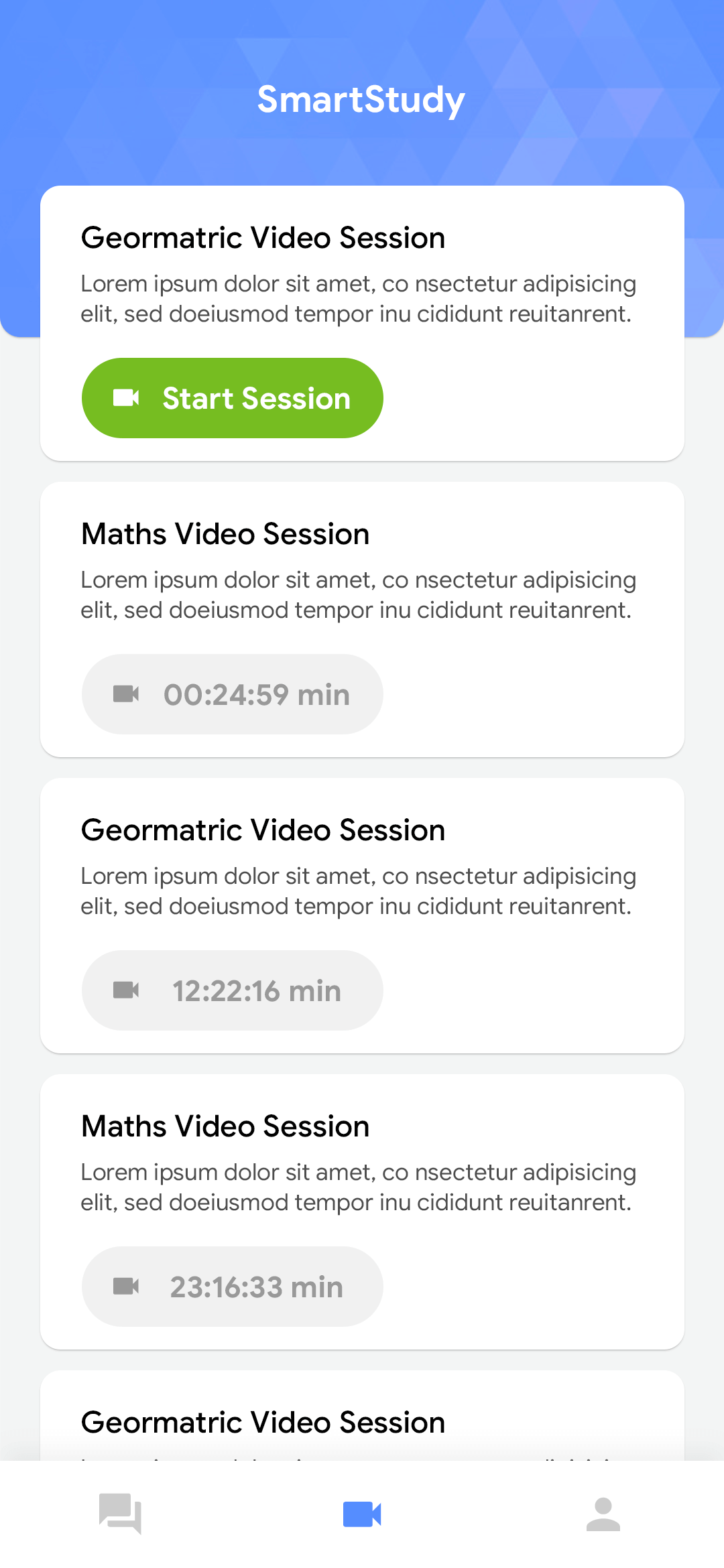Click the camera icon beside 00:24:59 min

click(x=127, y=694)
